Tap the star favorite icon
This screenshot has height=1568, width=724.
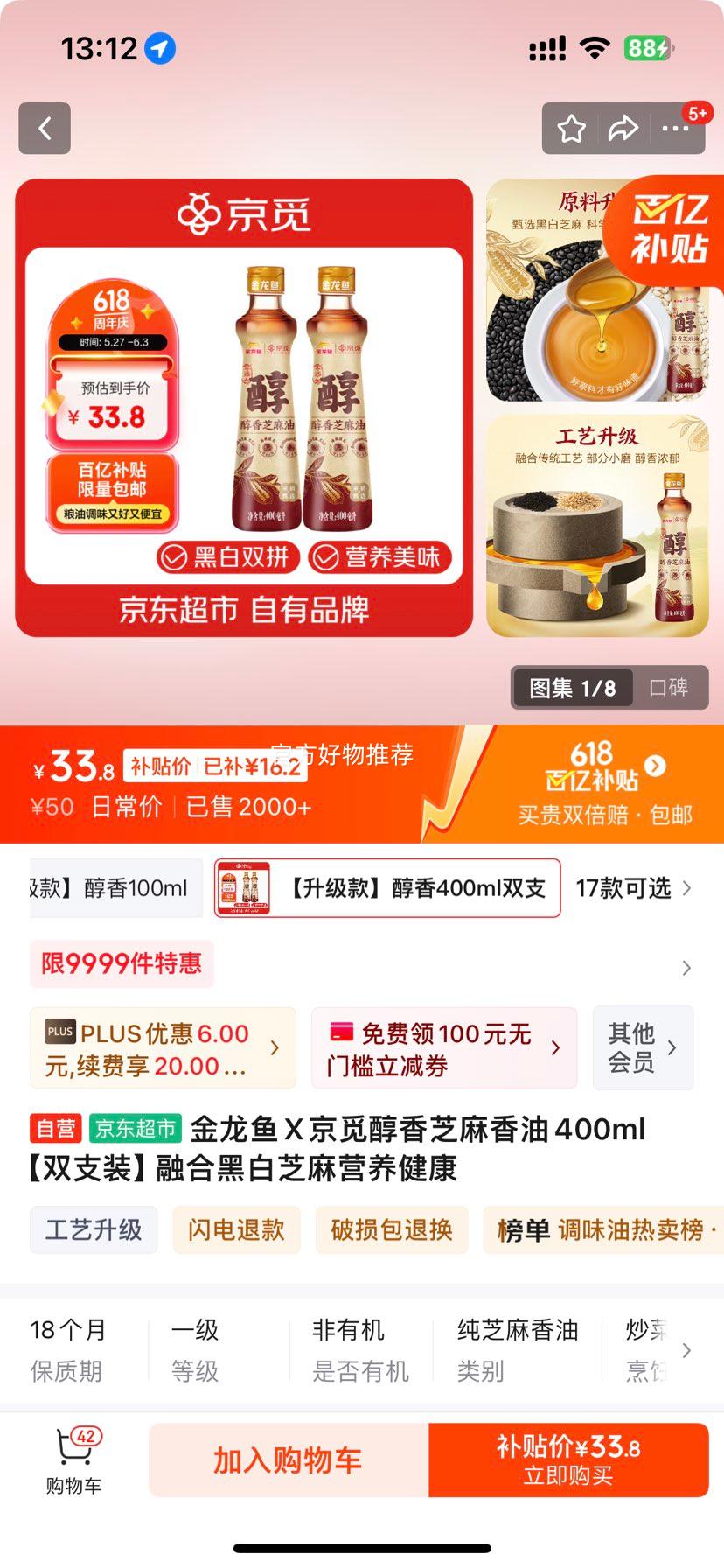[x=571, y=128]
